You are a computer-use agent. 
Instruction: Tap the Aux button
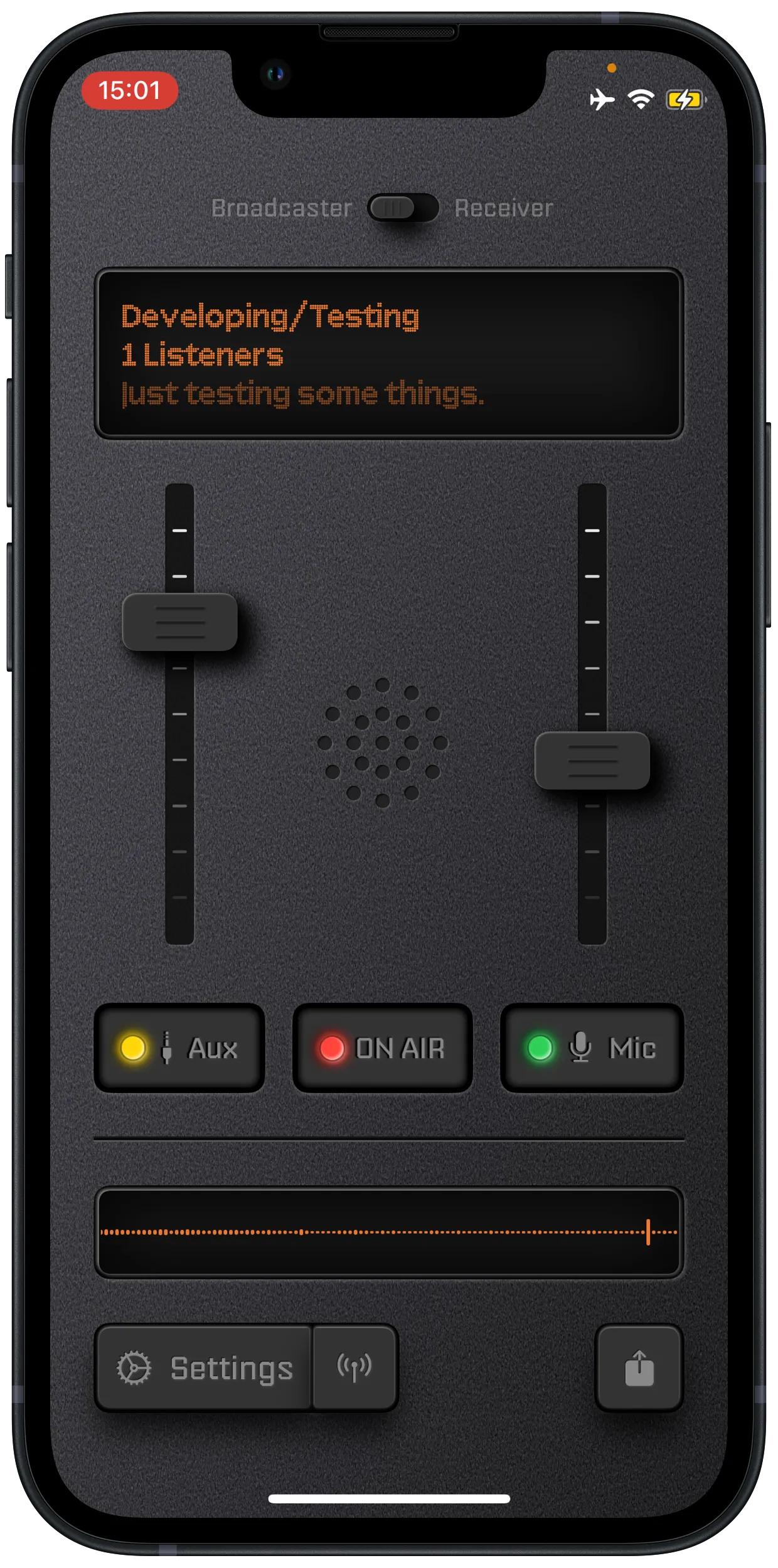tap(179, 1048)
